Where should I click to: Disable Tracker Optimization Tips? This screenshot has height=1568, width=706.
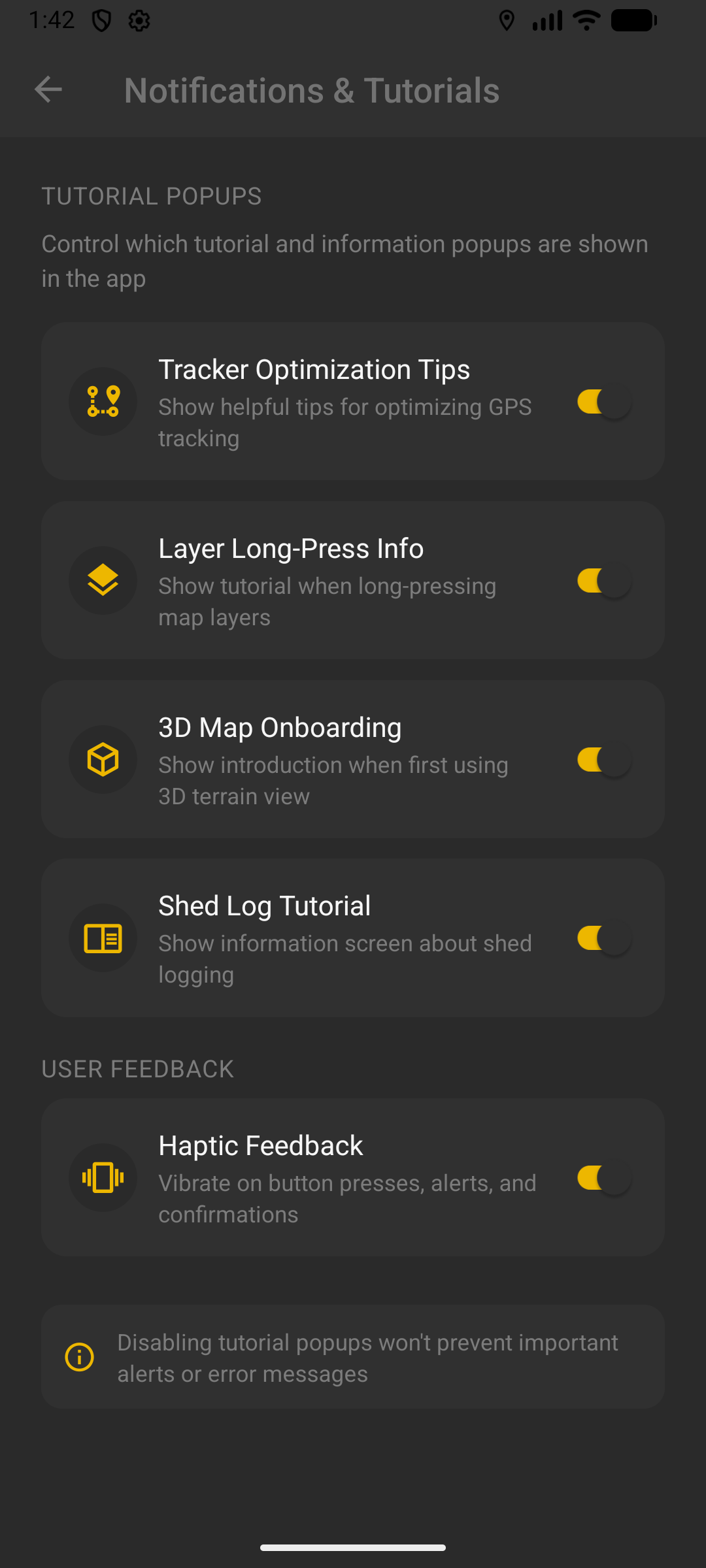pyautogui.click(x=603, y=401)
